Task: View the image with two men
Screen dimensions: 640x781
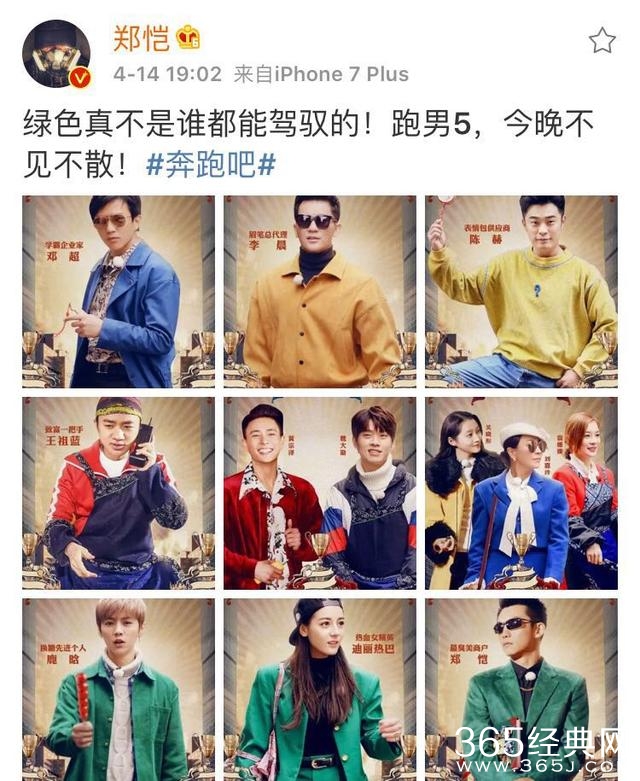Action: tap(320, 492)
